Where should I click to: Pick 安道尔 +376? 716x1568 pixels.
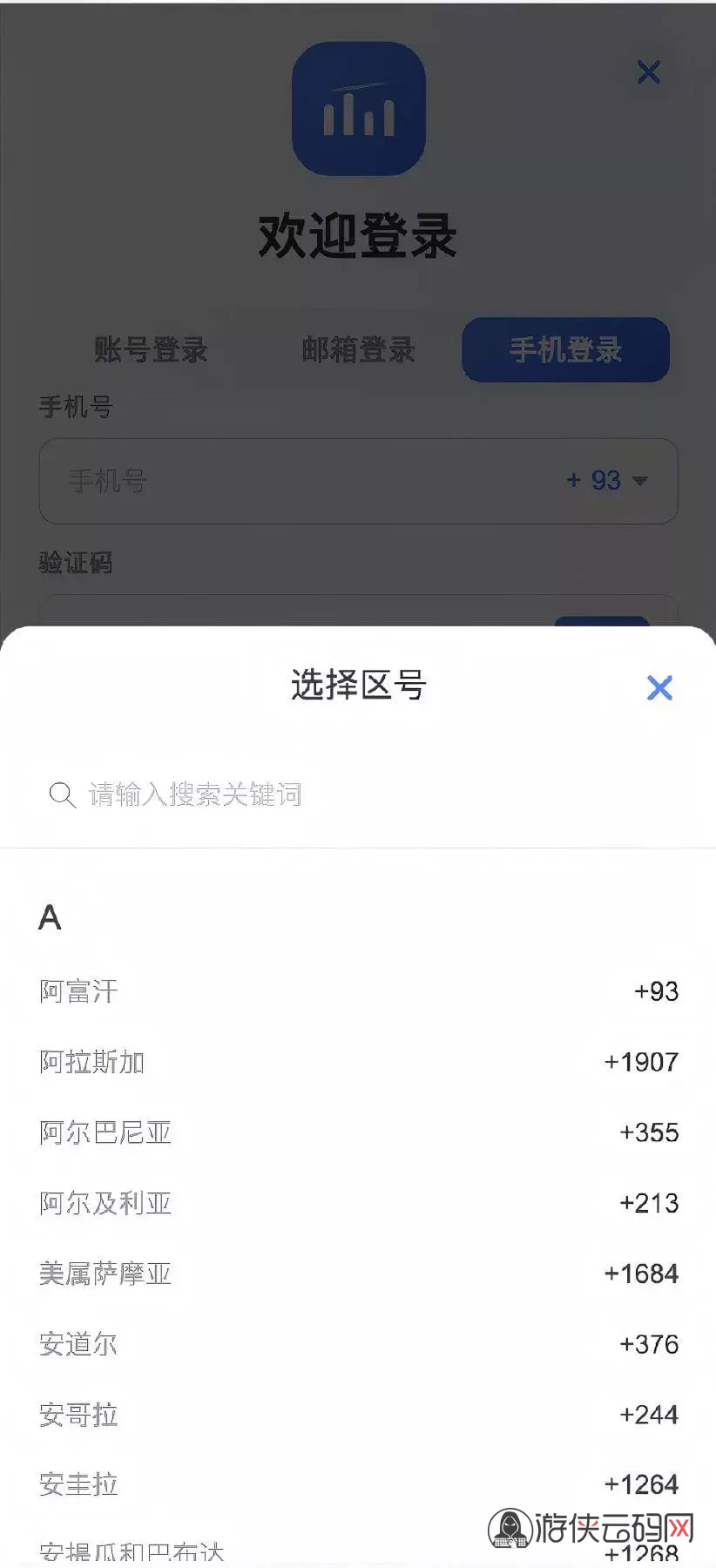357,1344
